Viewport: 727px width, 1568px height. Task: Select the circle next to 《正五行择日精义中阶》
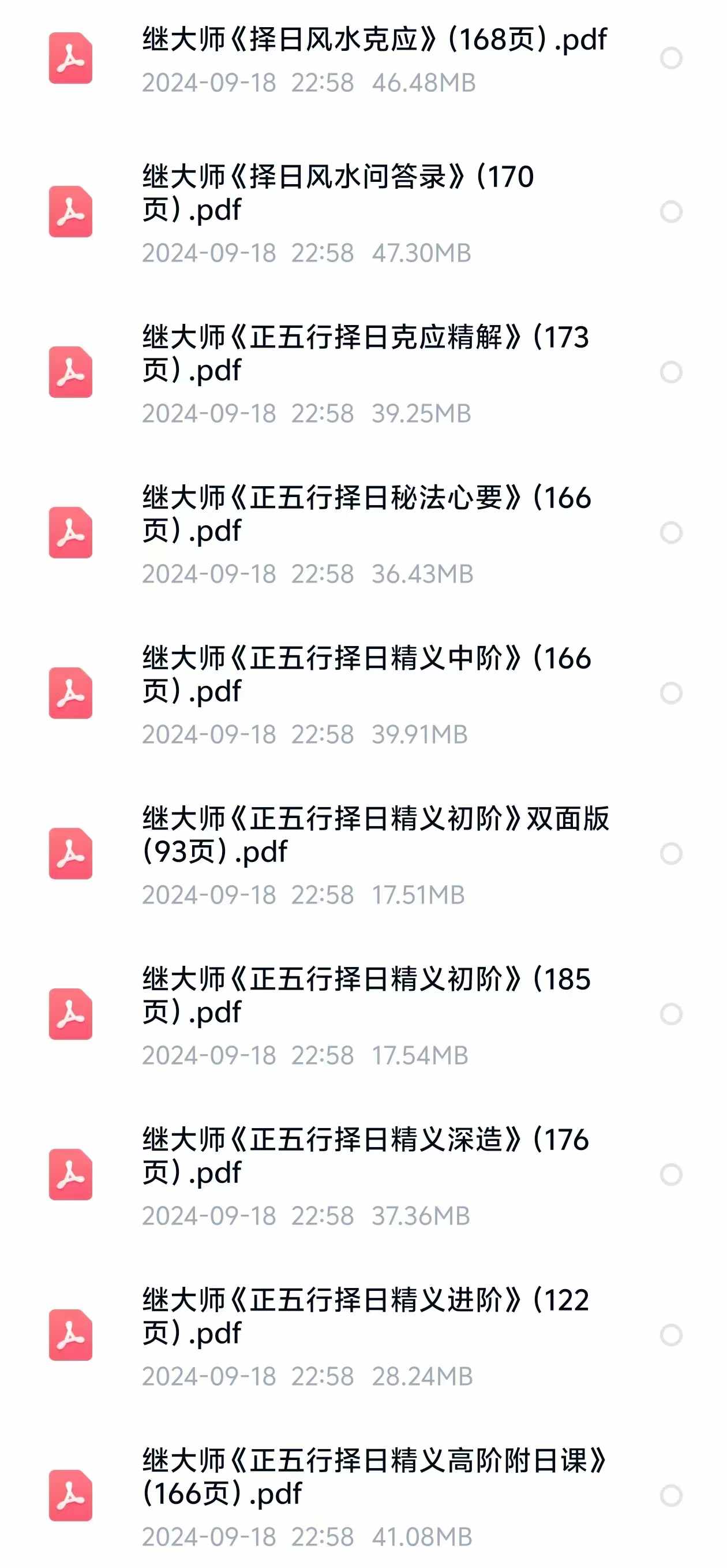671,693
